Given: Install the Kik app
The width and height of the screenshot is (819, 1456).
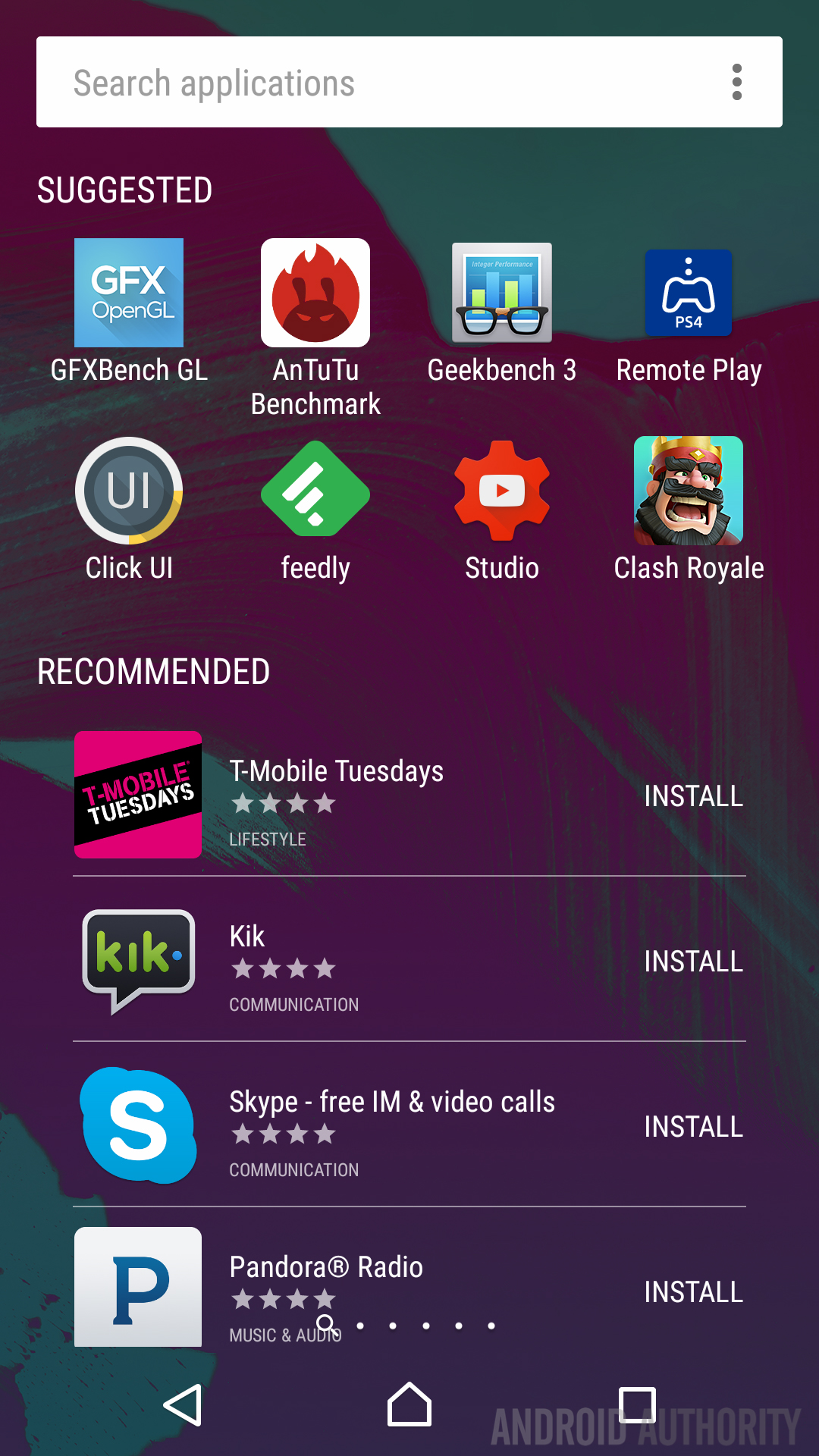Looking at the screenshot, I should pos(693,962).
